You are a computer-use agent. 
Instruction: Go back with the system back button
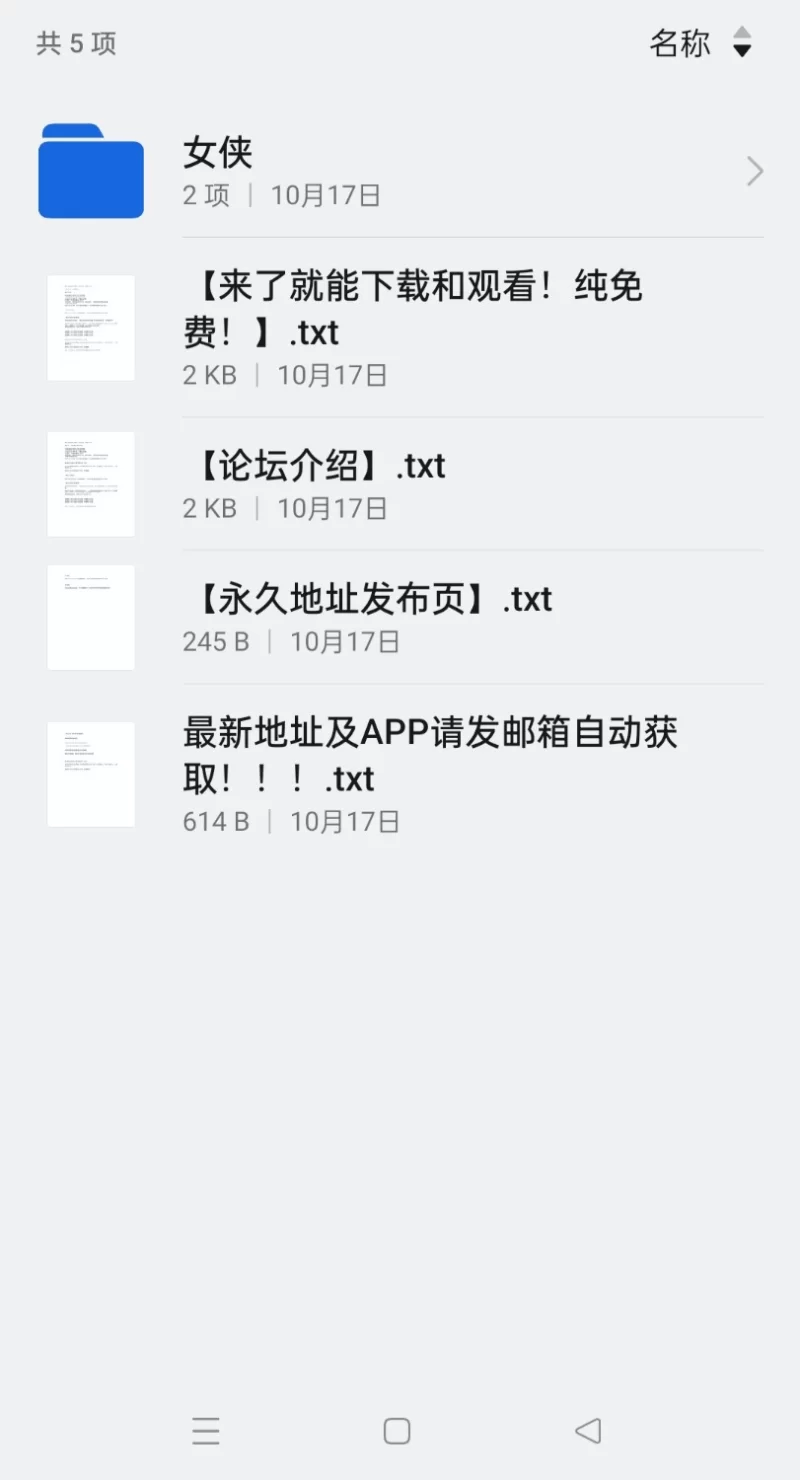click(589, 1431)
